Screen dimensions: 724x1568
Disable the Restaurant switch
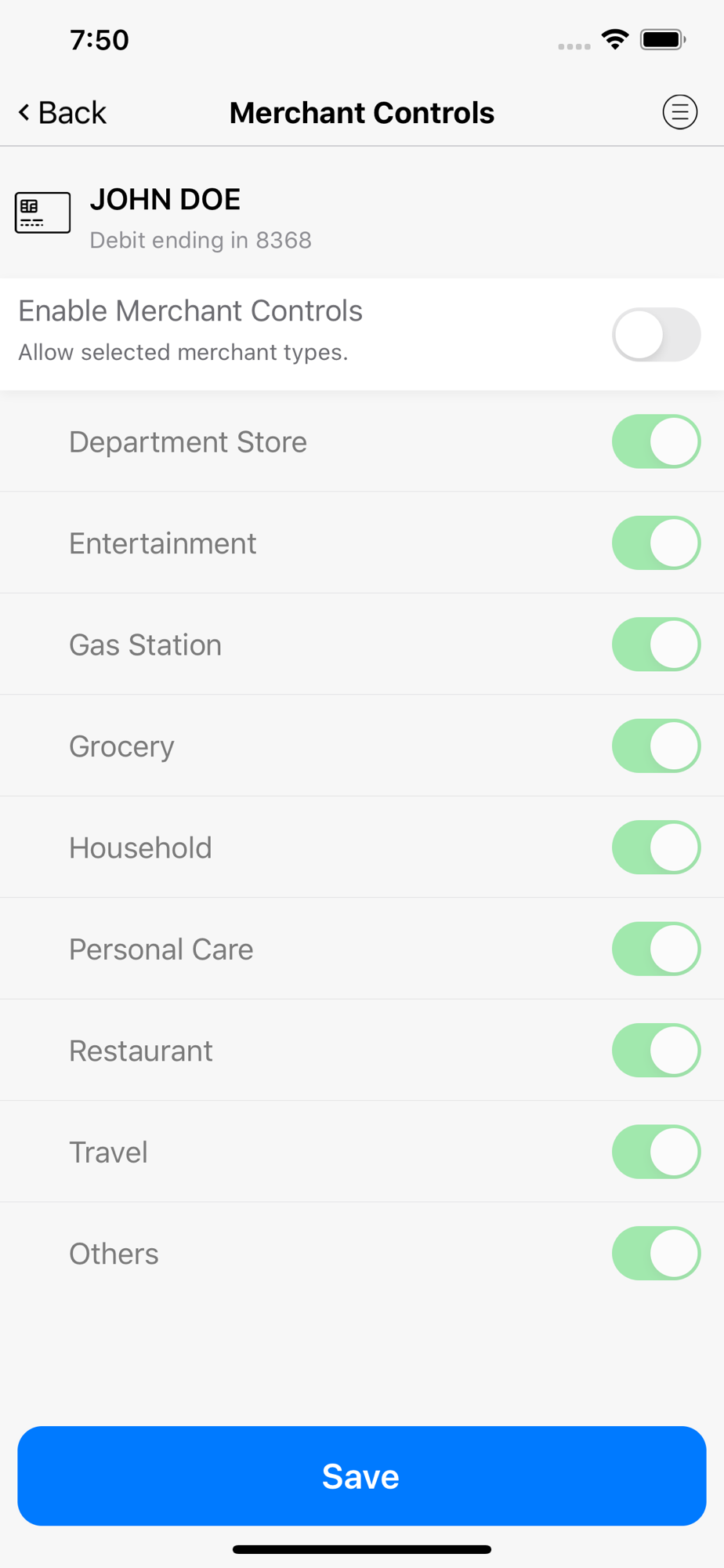[656, 1051]
